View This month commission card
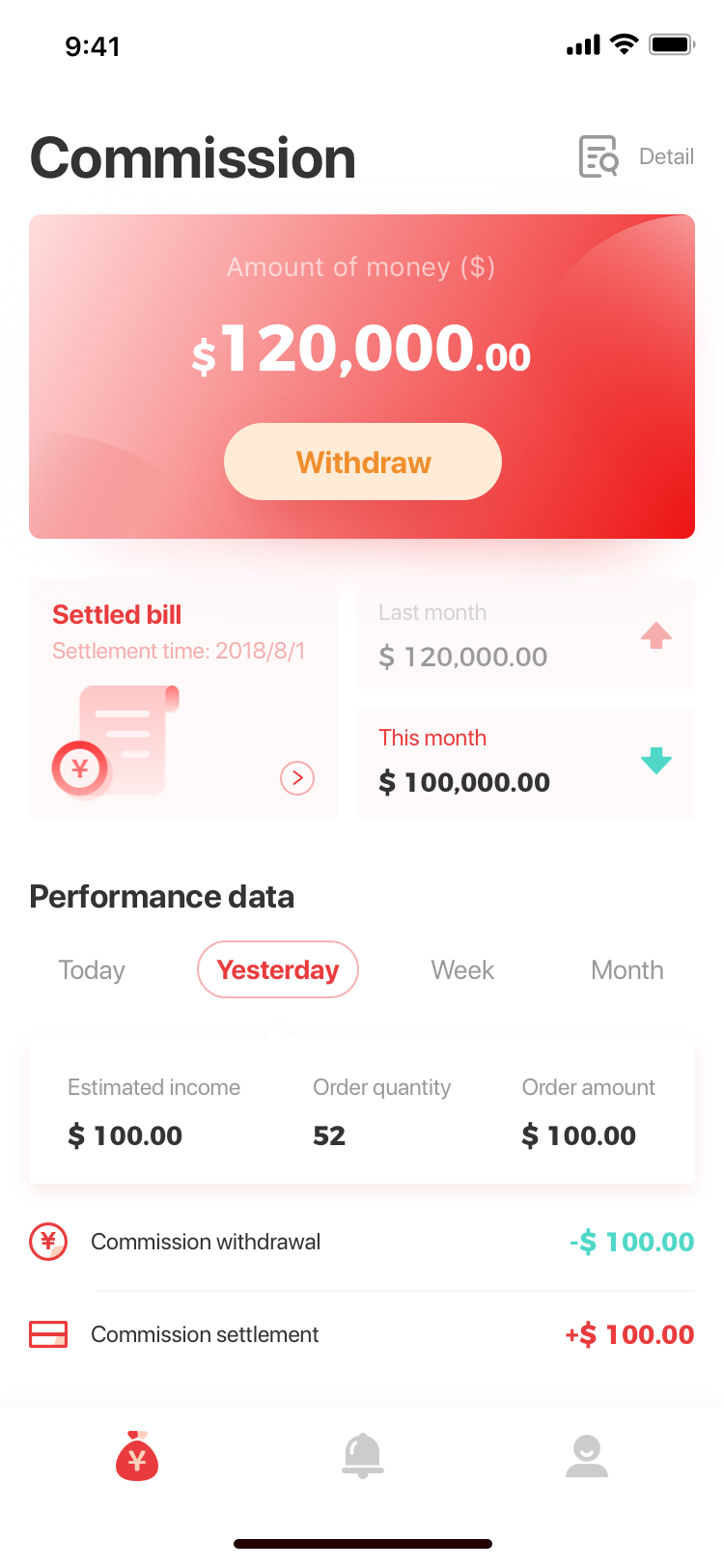The height and width of the screenshot is (1568, 724). [x=526, y=764]
